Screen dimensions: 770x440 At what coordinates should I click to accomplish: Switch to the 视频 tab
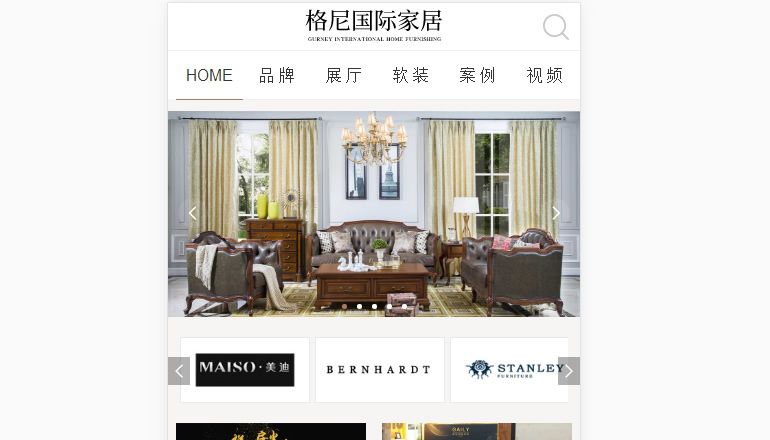[545, 76]
